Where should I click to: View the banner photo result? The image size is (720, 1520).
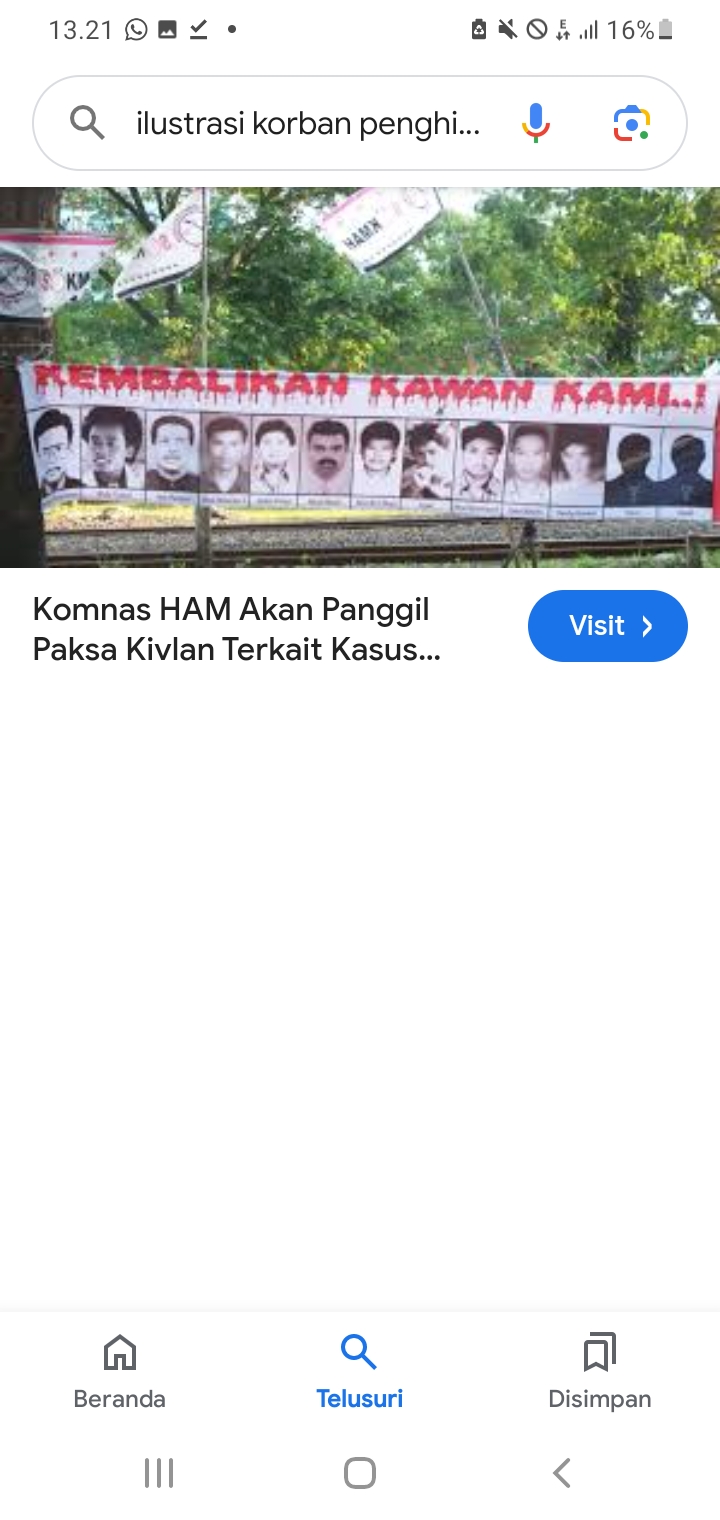pos(360,377)
